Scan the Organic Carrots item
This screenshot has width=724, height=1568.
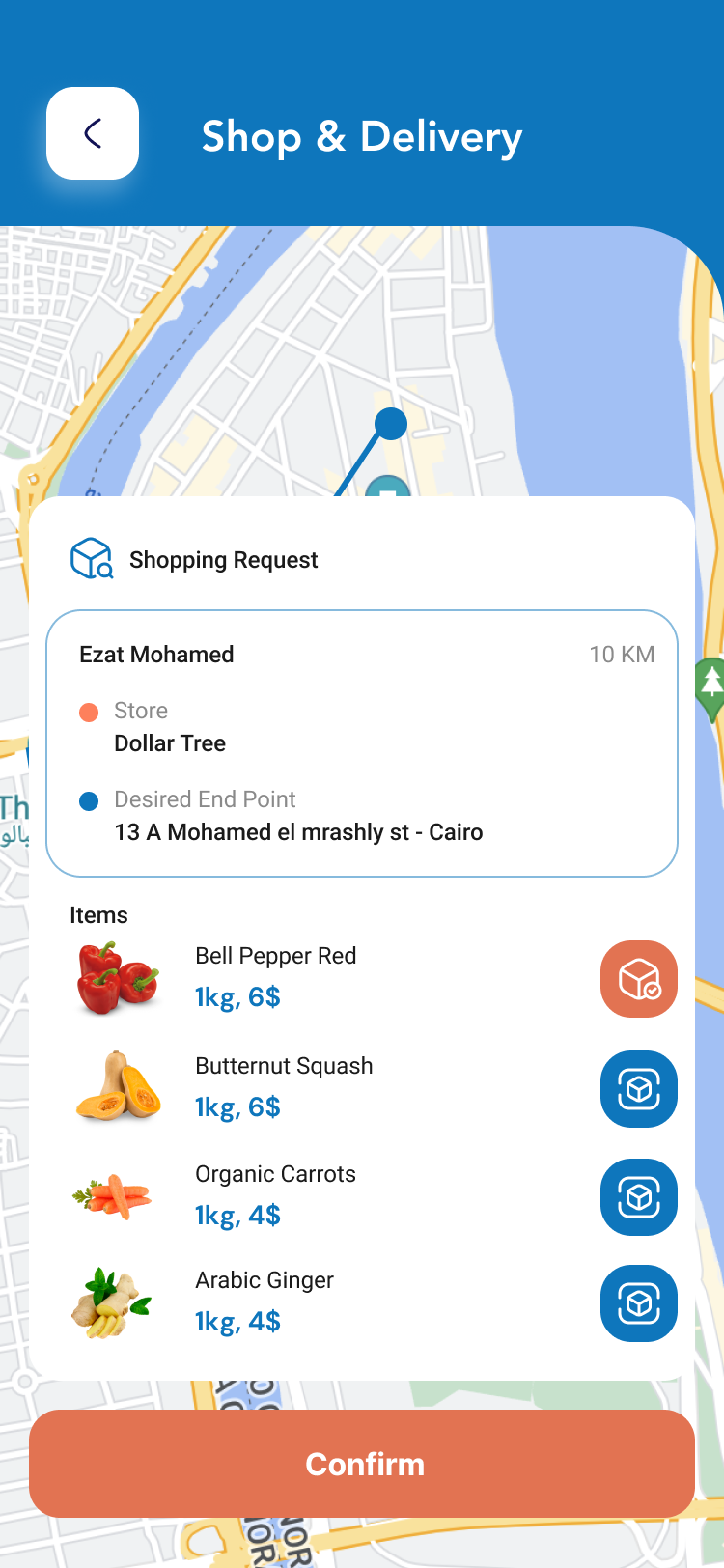638,1197
